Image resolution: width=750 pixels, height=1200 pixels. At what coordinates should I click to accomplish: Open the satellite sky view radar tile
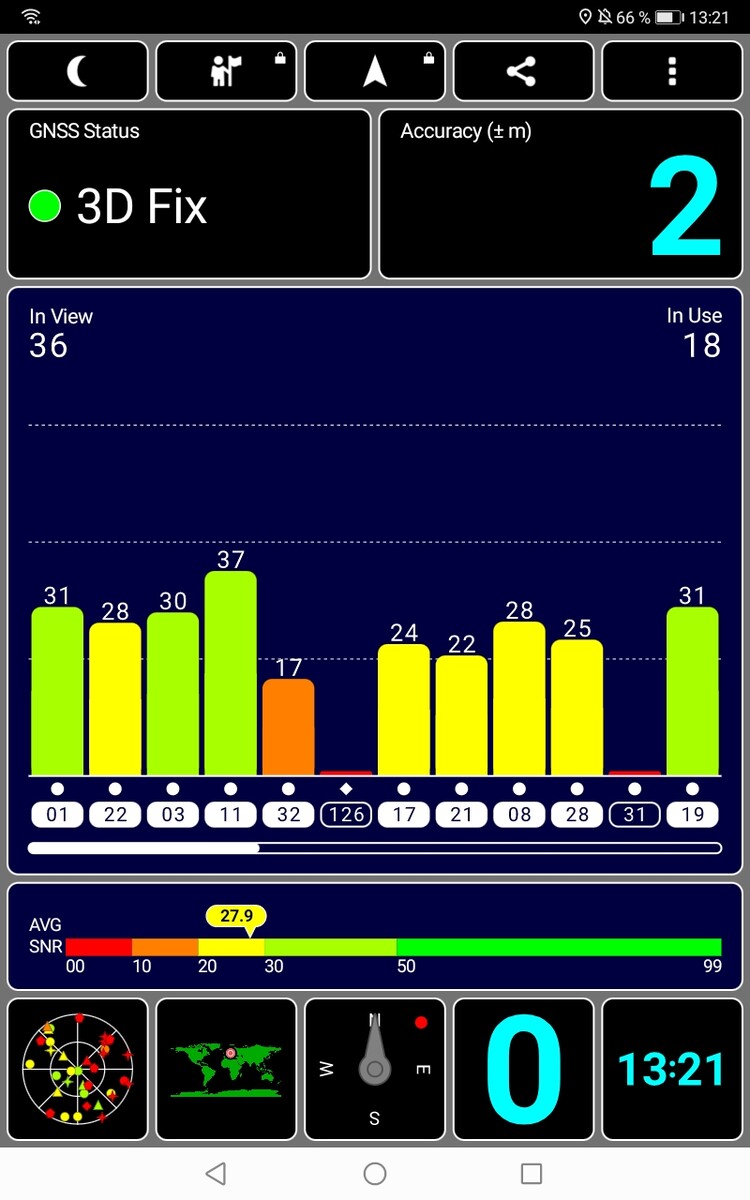[x=78, y=1069]
